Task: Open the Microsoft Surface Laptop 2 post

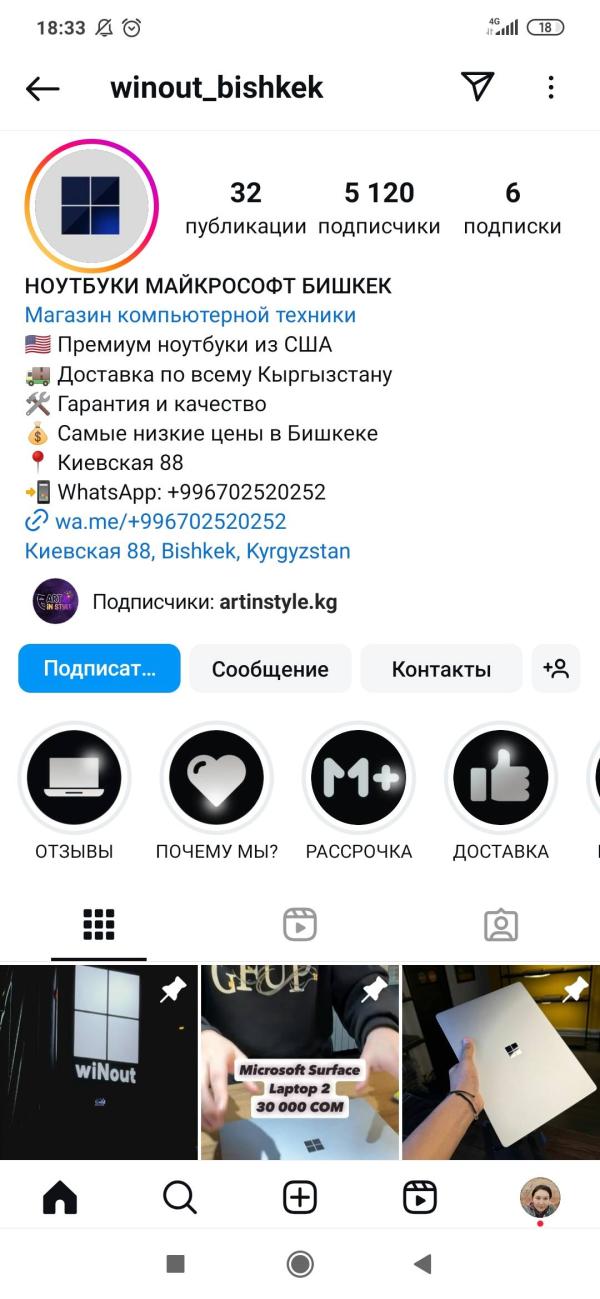Action: (x=300, y=1062)
